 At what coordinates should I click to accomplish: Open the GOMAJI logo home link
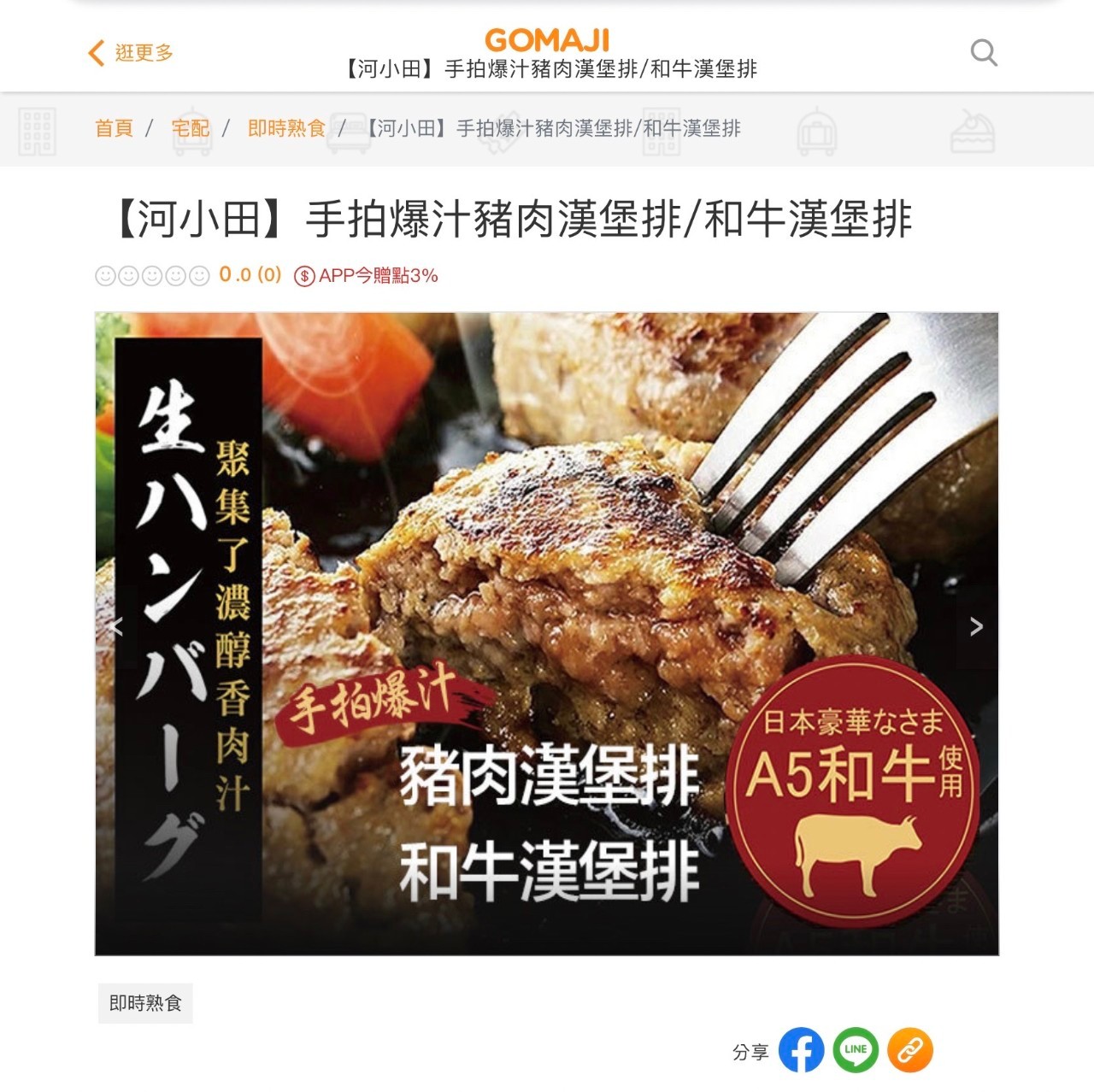(x=547, y=40)
